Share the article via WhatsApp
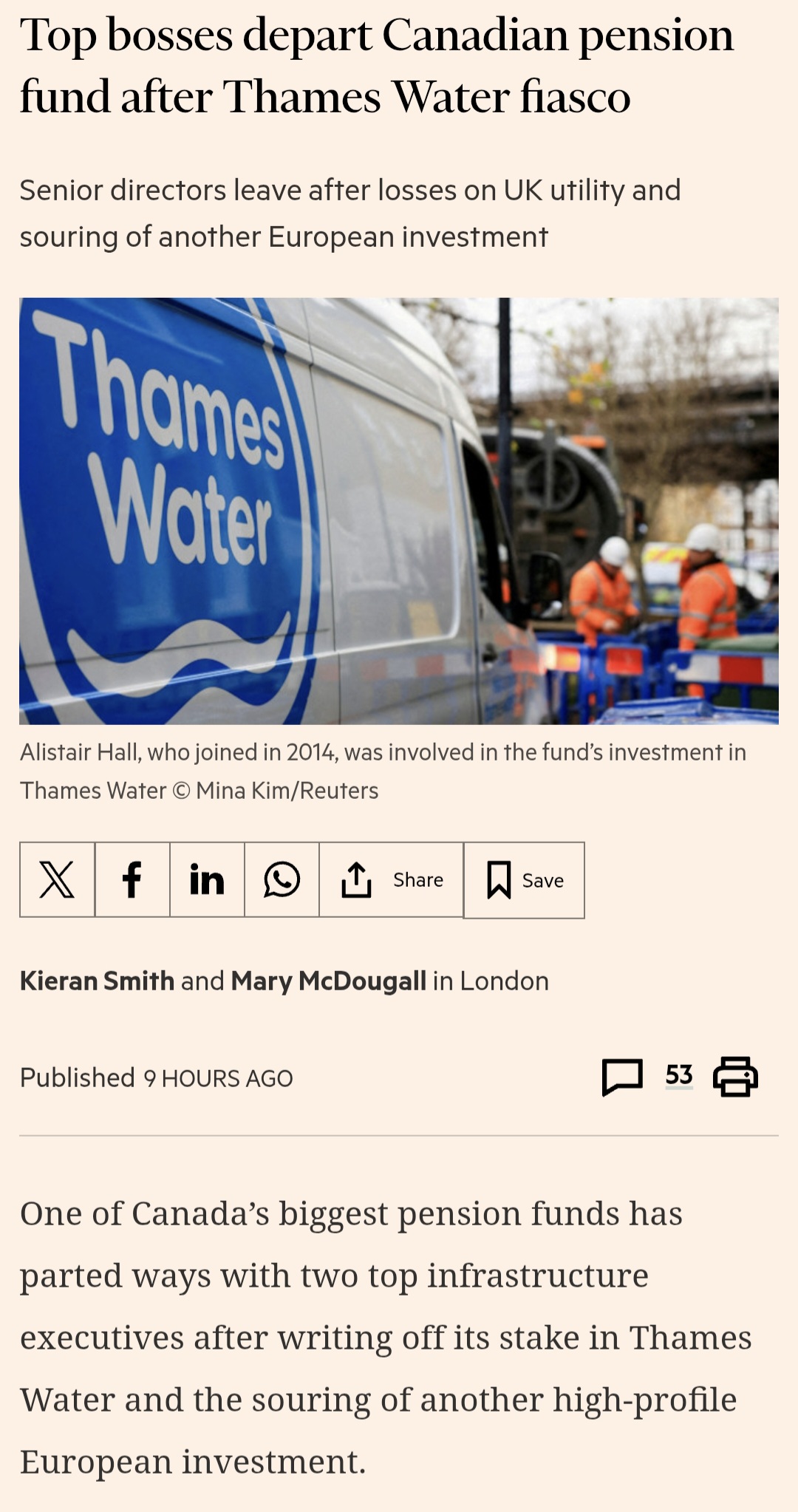Viewport: 798px width, 1512px height. point(282,879)
